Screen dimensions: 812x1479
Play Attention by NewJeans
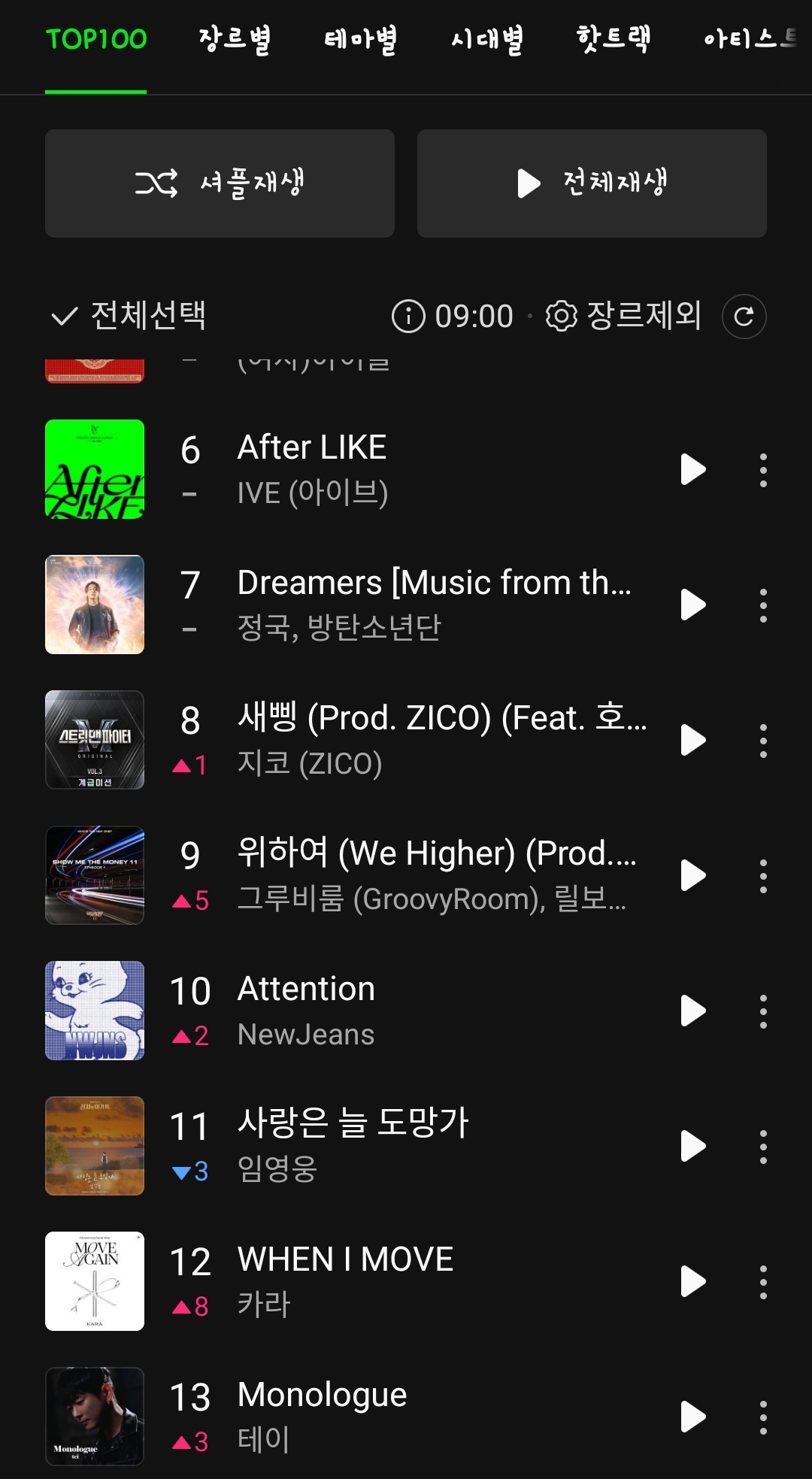(692, 1011)
